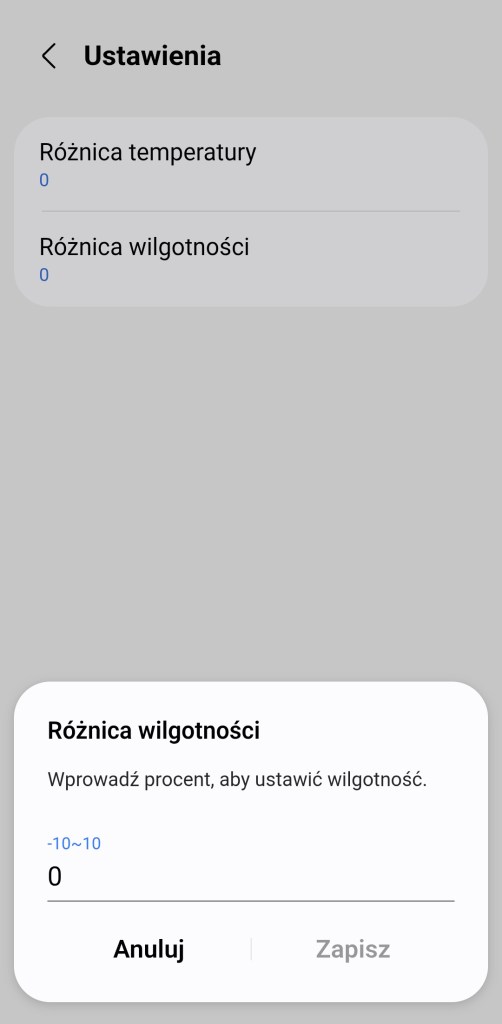
Task: Tap the Zapisz save button
Action: pos(353,949)
